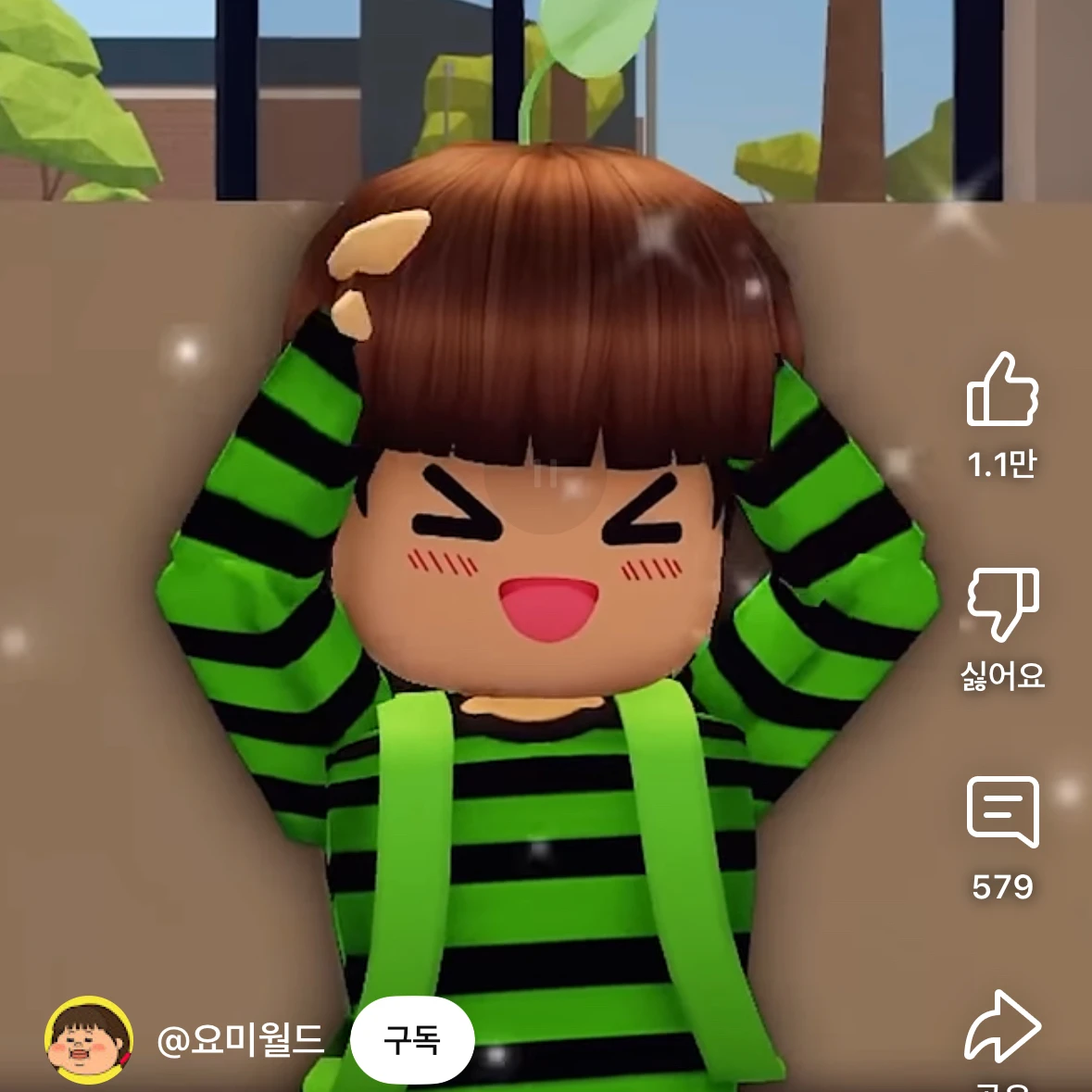
Task: Pause the playing video
Action: 546,477
